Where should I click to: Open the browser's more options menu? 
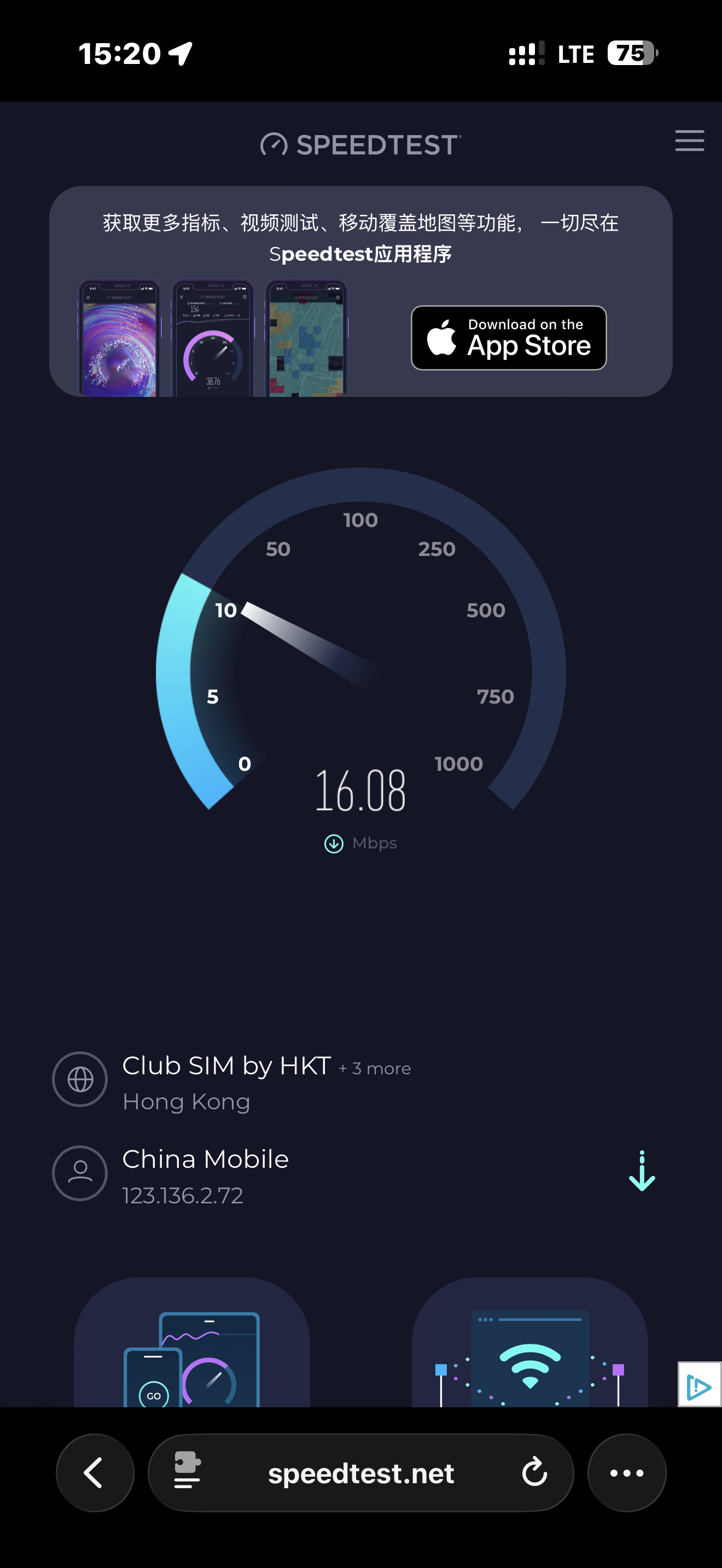pos(626,1472)
